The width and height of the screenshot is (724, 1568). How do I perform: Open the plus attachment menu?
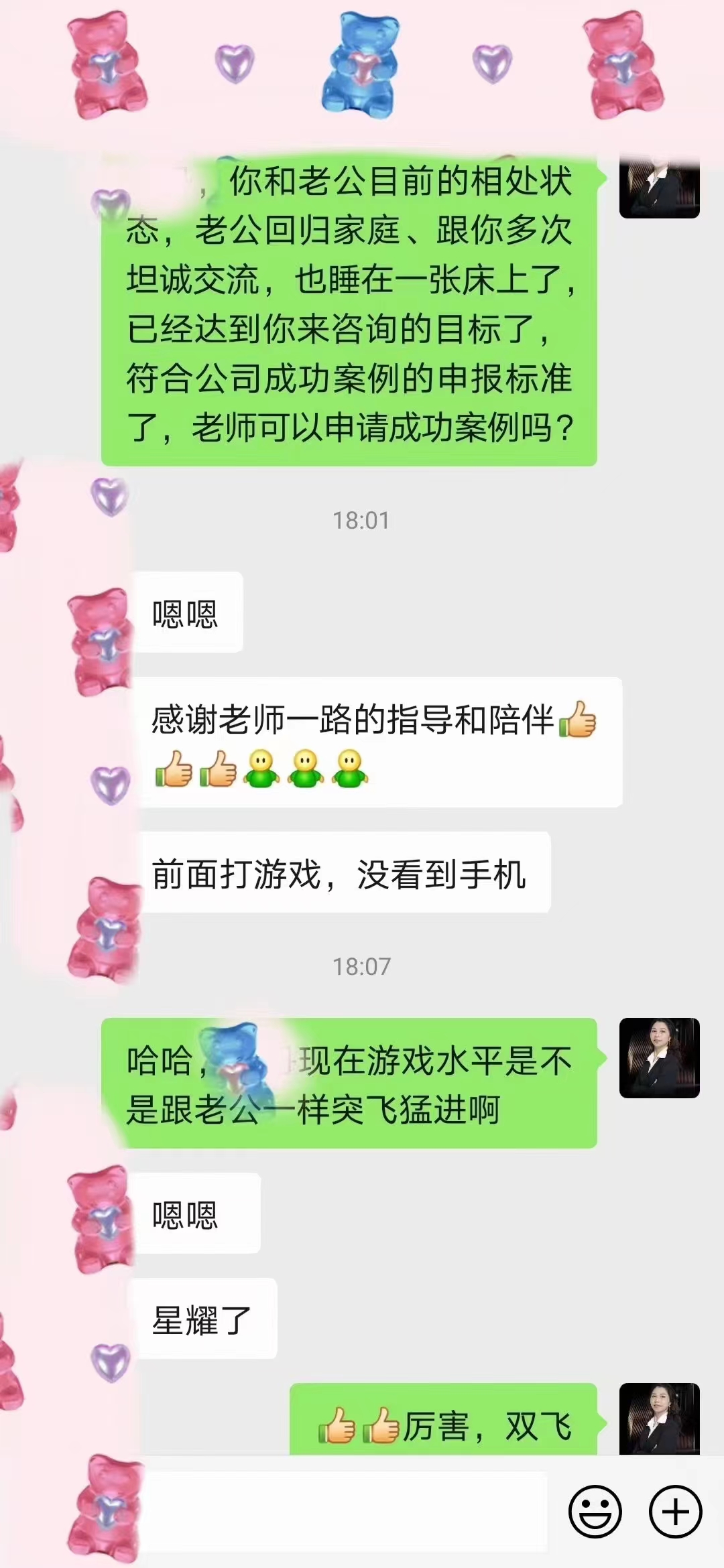[675, 1512]
